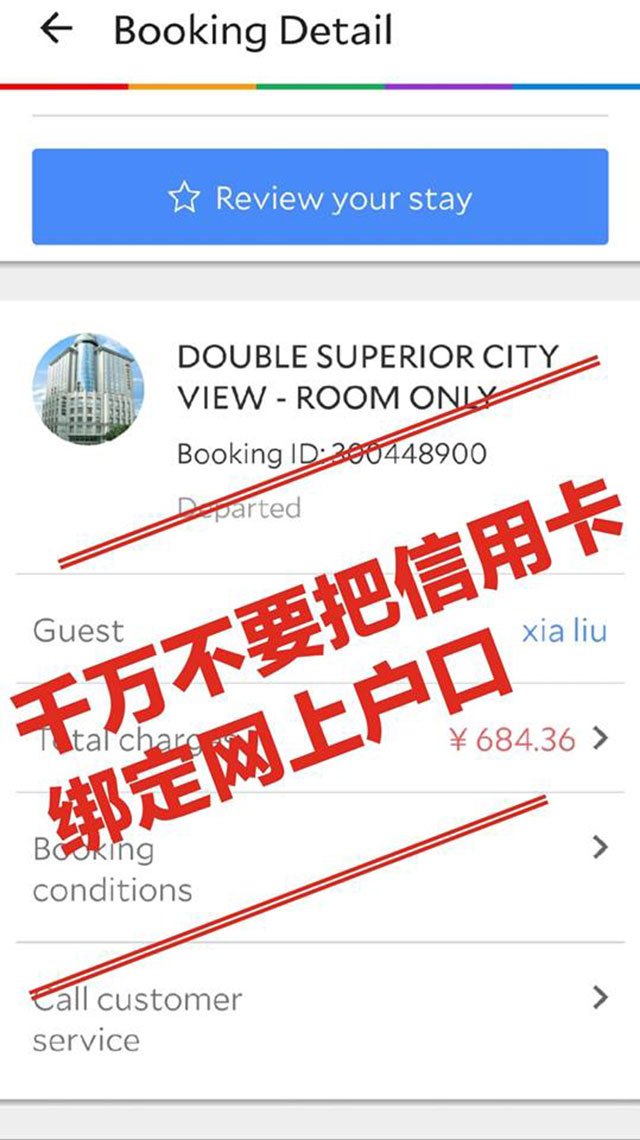This screenshot has width=640, height=1140.
Task: Tap the Review your stay button
Action: pos(320,197)
